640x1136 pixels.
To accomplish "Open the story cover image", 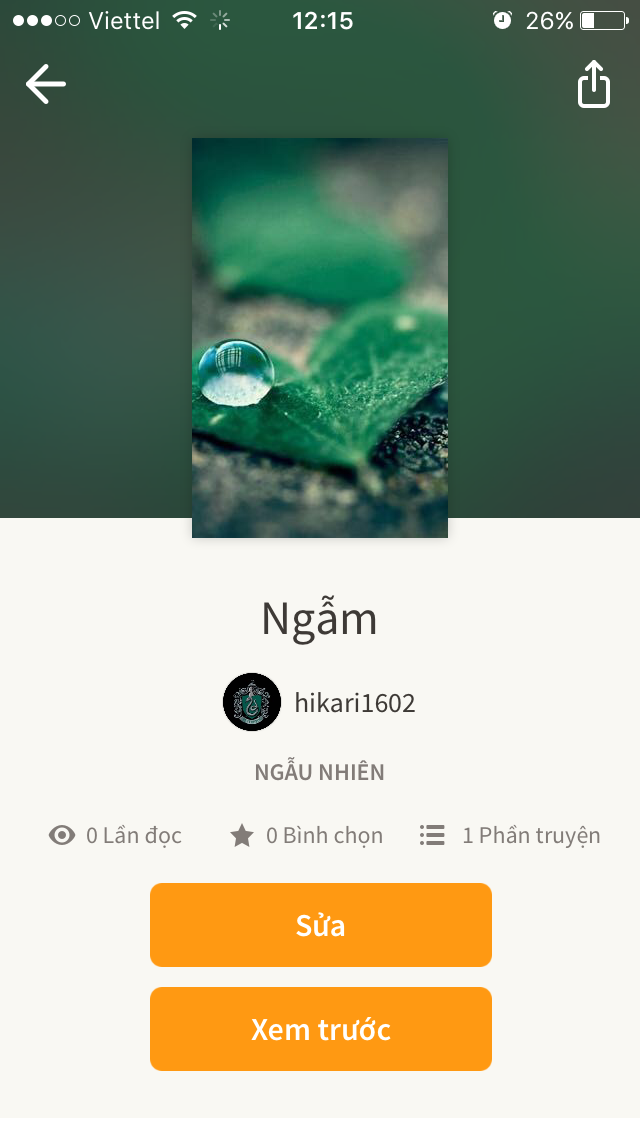I will tap(320, 338).
